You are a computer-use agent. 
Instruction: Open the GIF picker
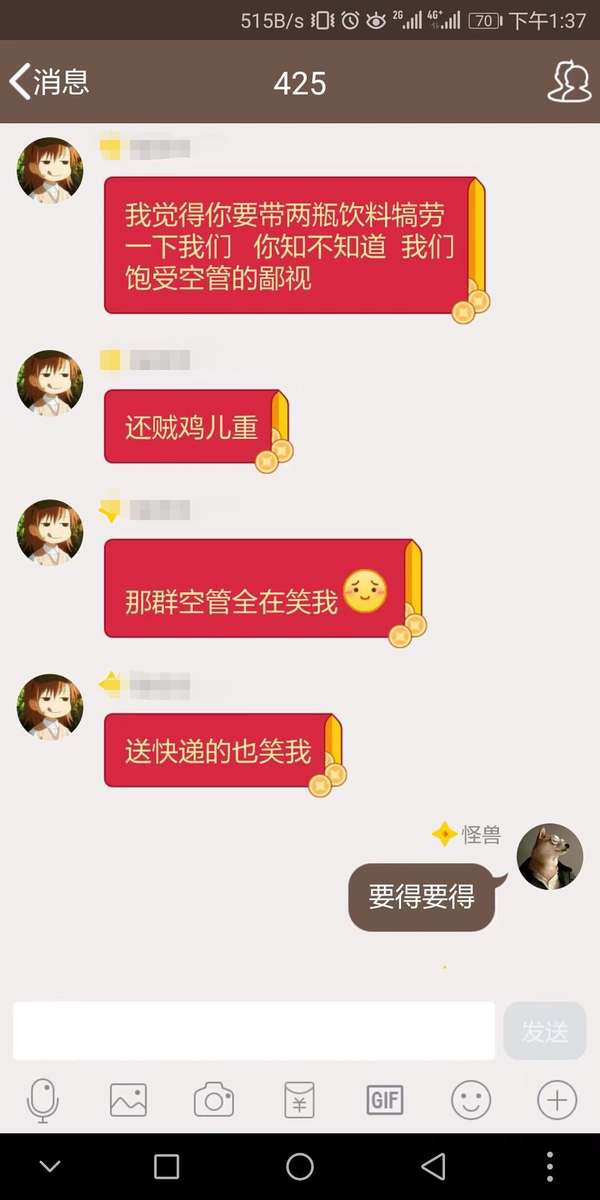[x=385, y=1100]
